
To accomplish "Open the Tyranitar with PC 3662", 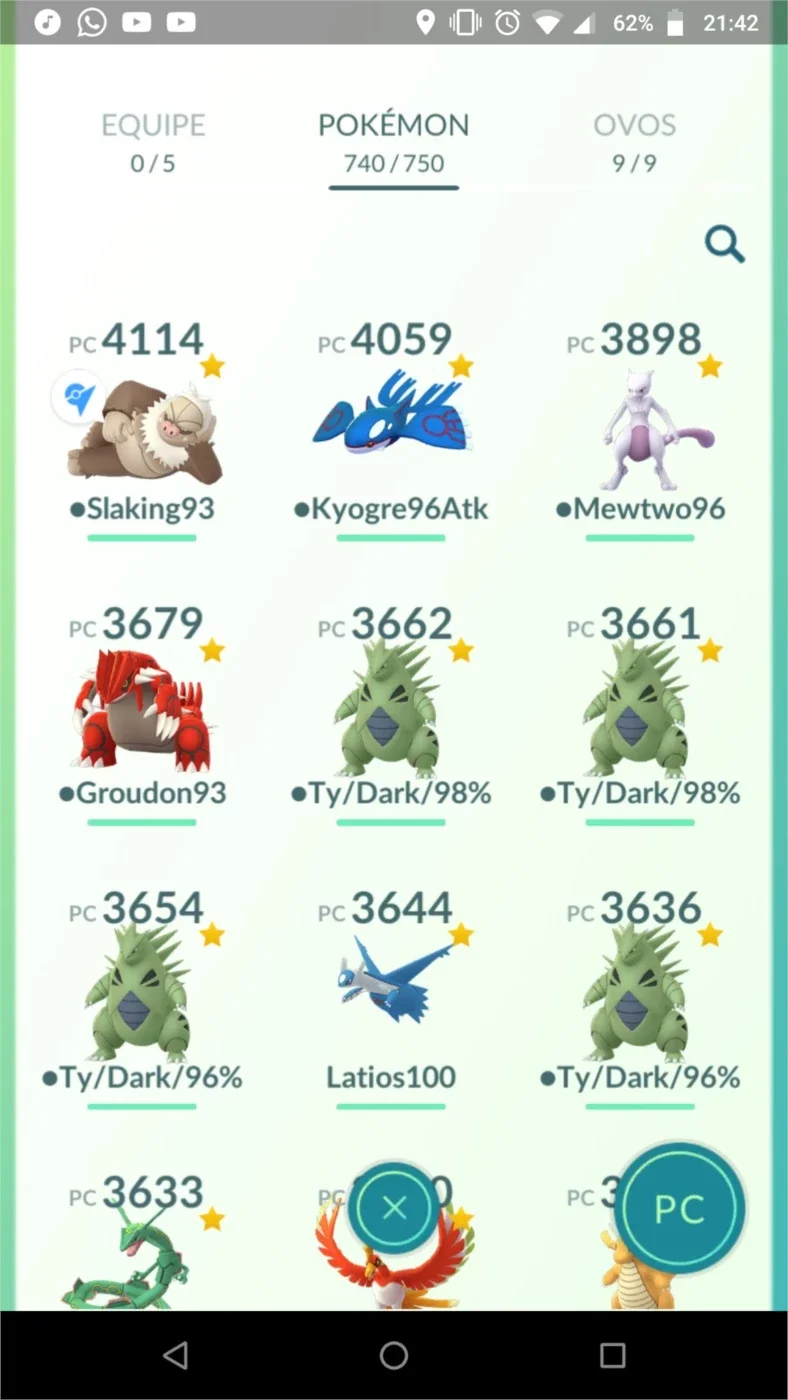I will [x=392, y=715].
